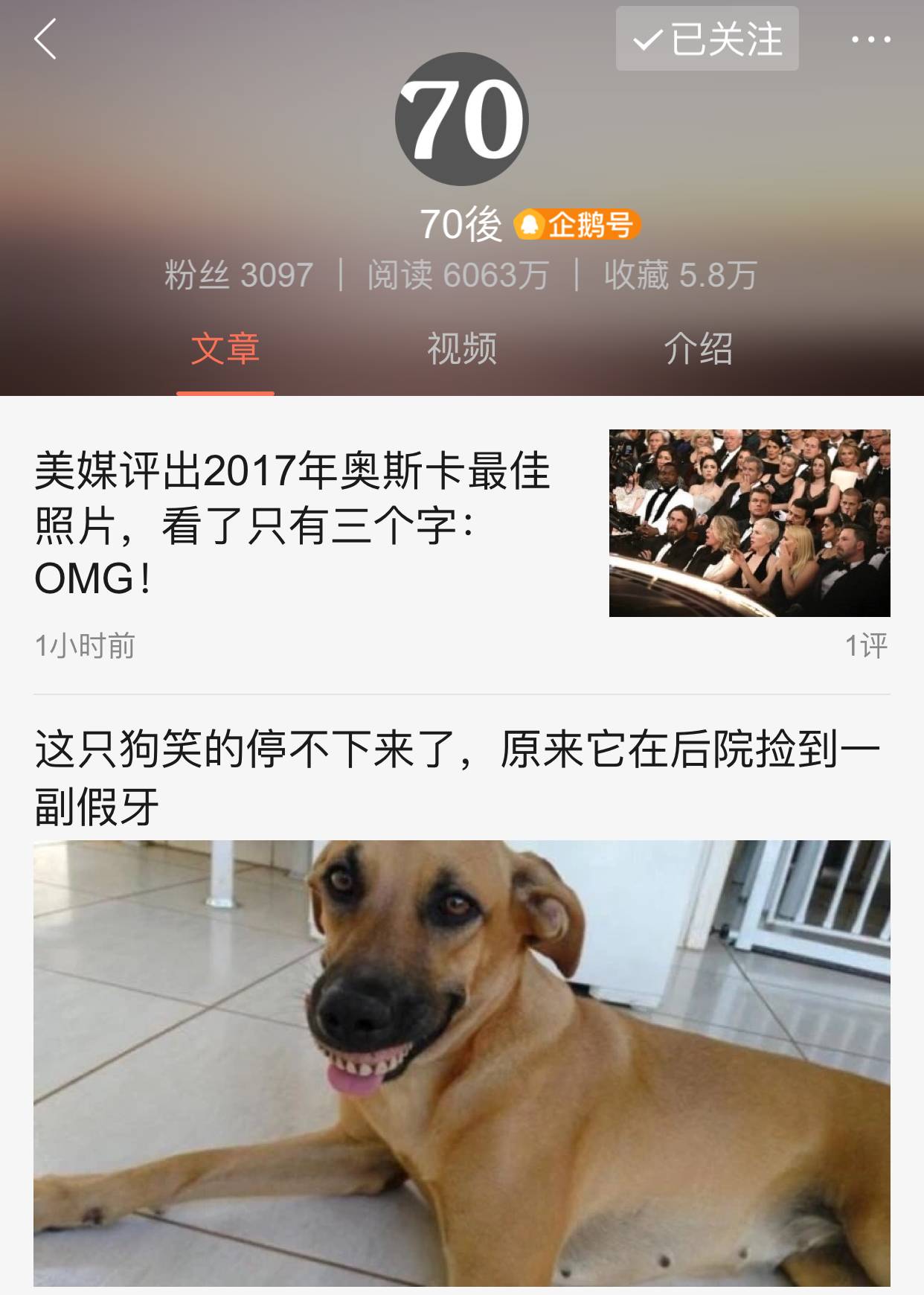Image resolution: width=924 pixels, height=1295 pixels.
Task: Go back using the top-left arrow
Action: [45, 39]
